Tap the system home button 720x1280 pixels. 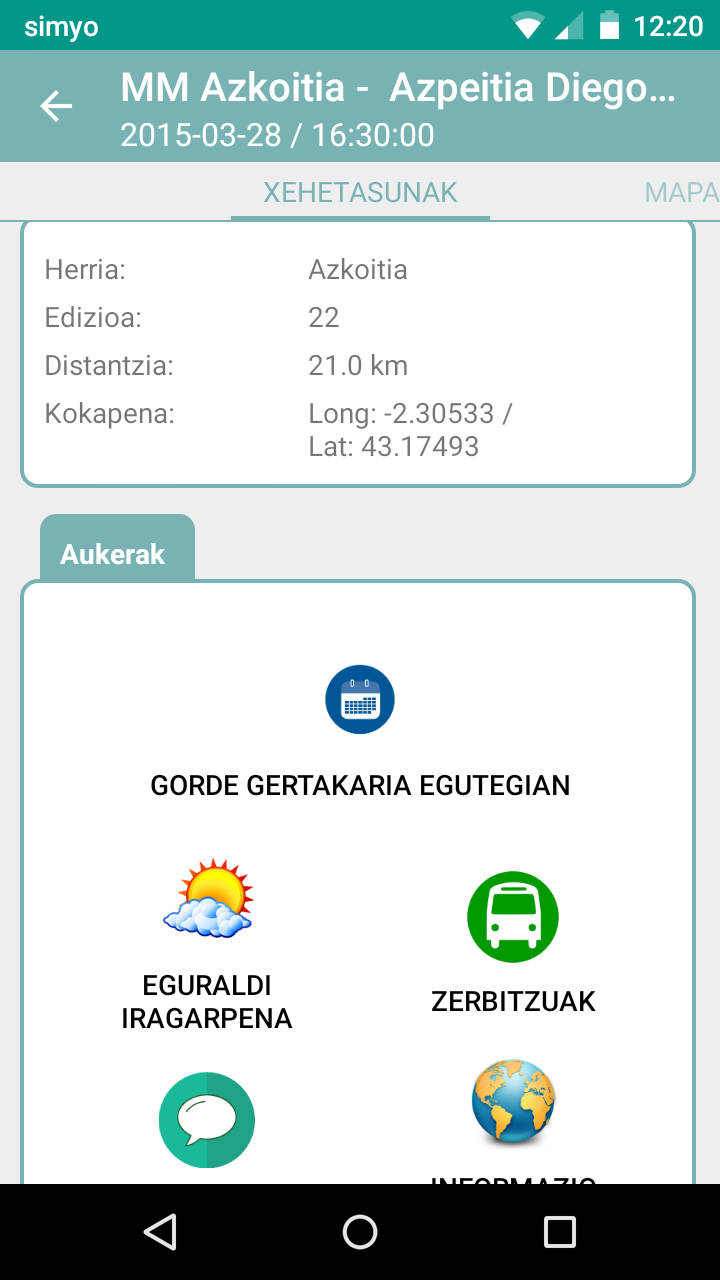click(x=360, y=1232)
